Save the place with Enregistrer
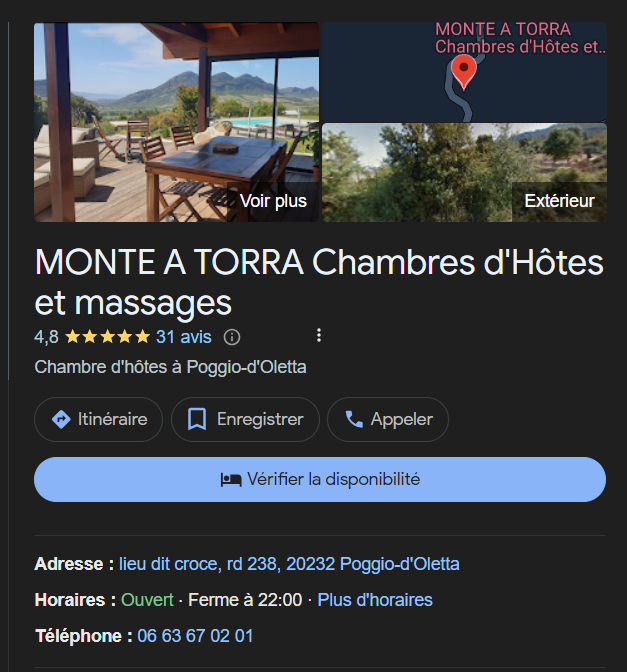The width and height of the screenshot is (627, 672). click(245, 419)
